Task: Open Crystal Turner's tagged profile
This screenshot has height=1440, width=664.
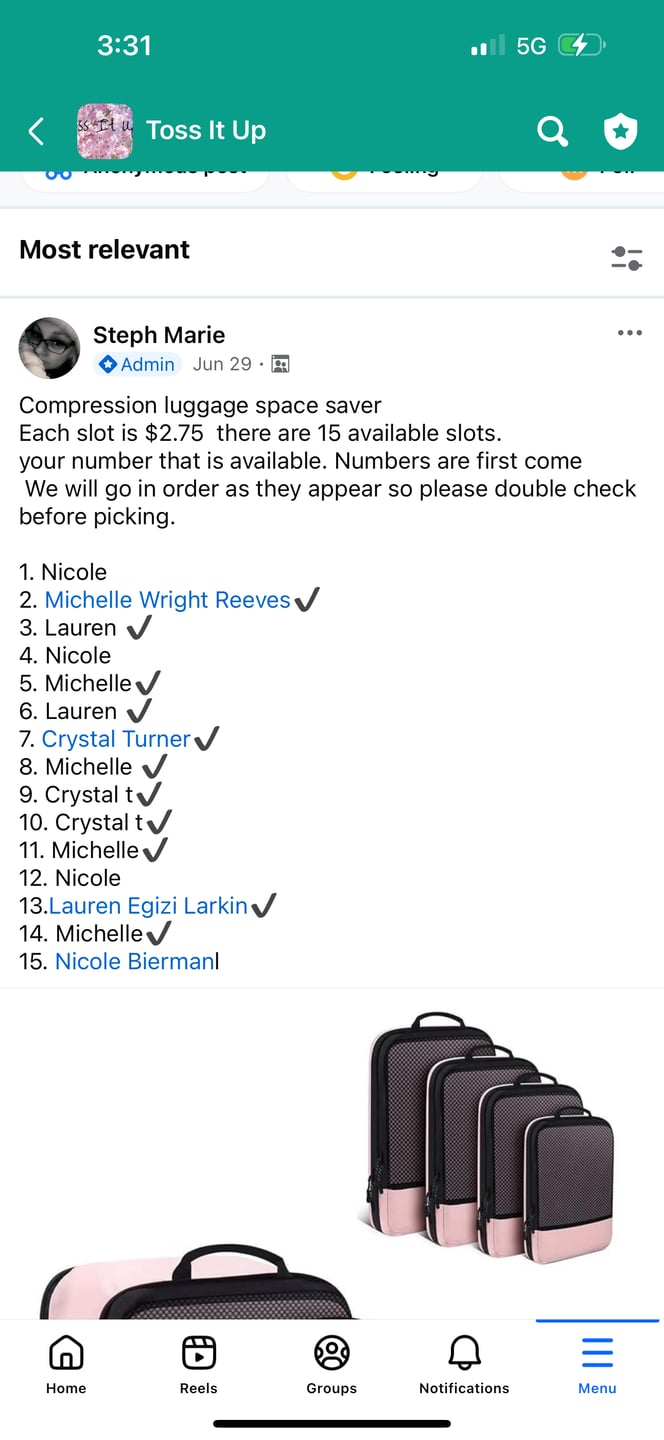Action: pyautogui.click(x=116, y=739)
